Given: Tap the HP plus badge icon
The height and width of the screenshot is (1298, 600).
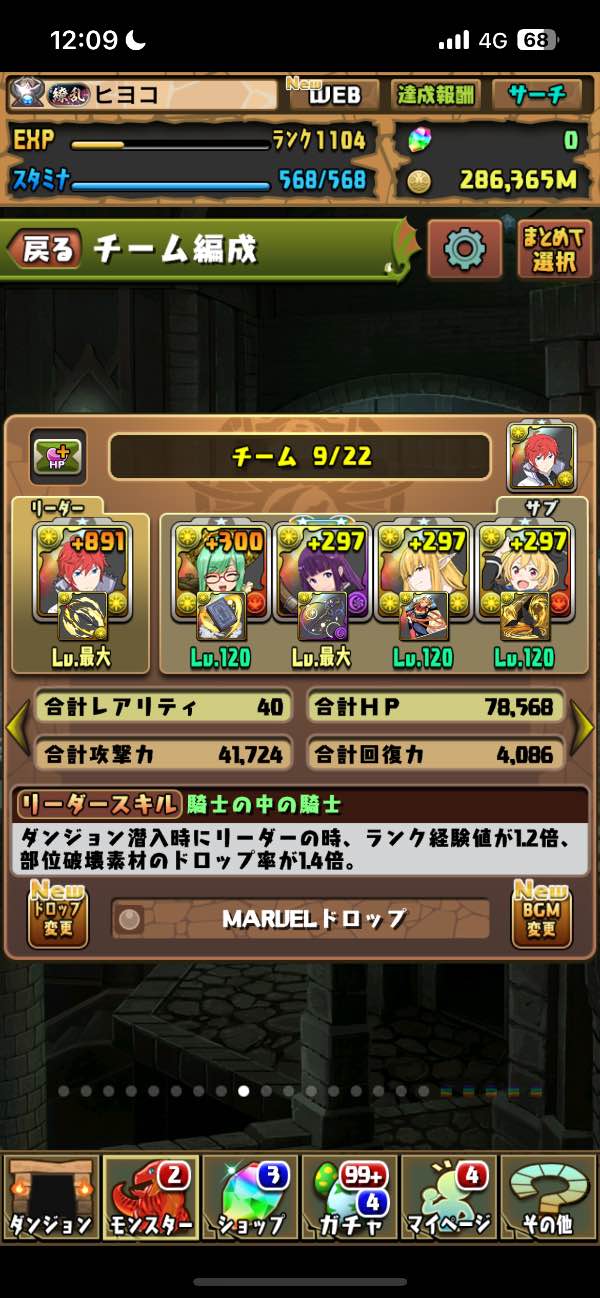Looking at the screenshot, I should coord(58,457).
